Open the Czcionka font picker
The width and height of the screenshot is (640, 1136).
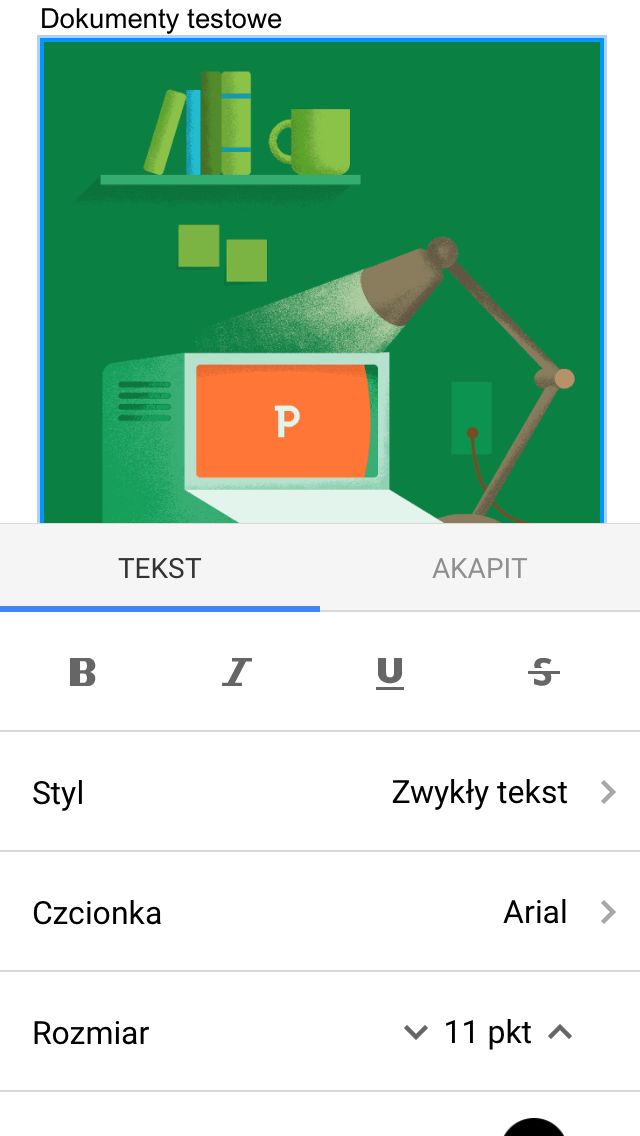click(x=320, y=912)
